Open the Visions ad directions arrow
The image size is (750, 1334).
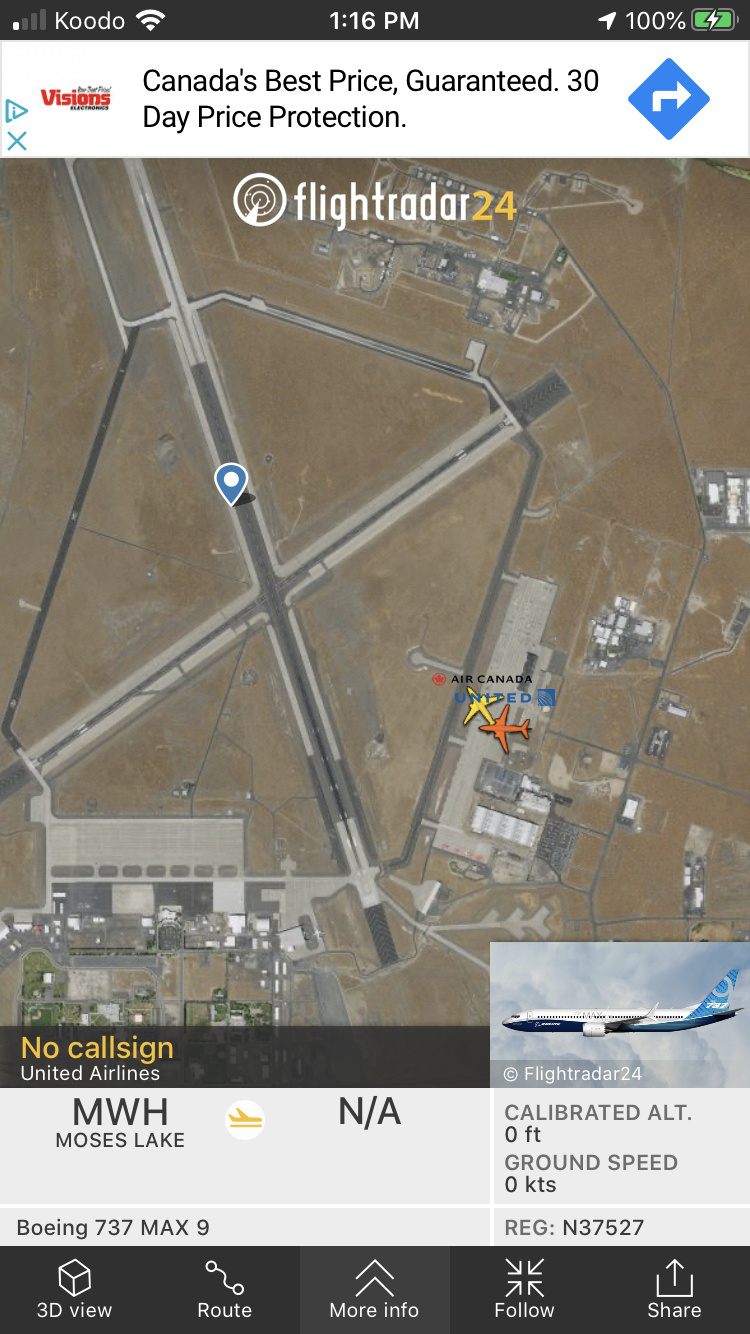[668, 98]
